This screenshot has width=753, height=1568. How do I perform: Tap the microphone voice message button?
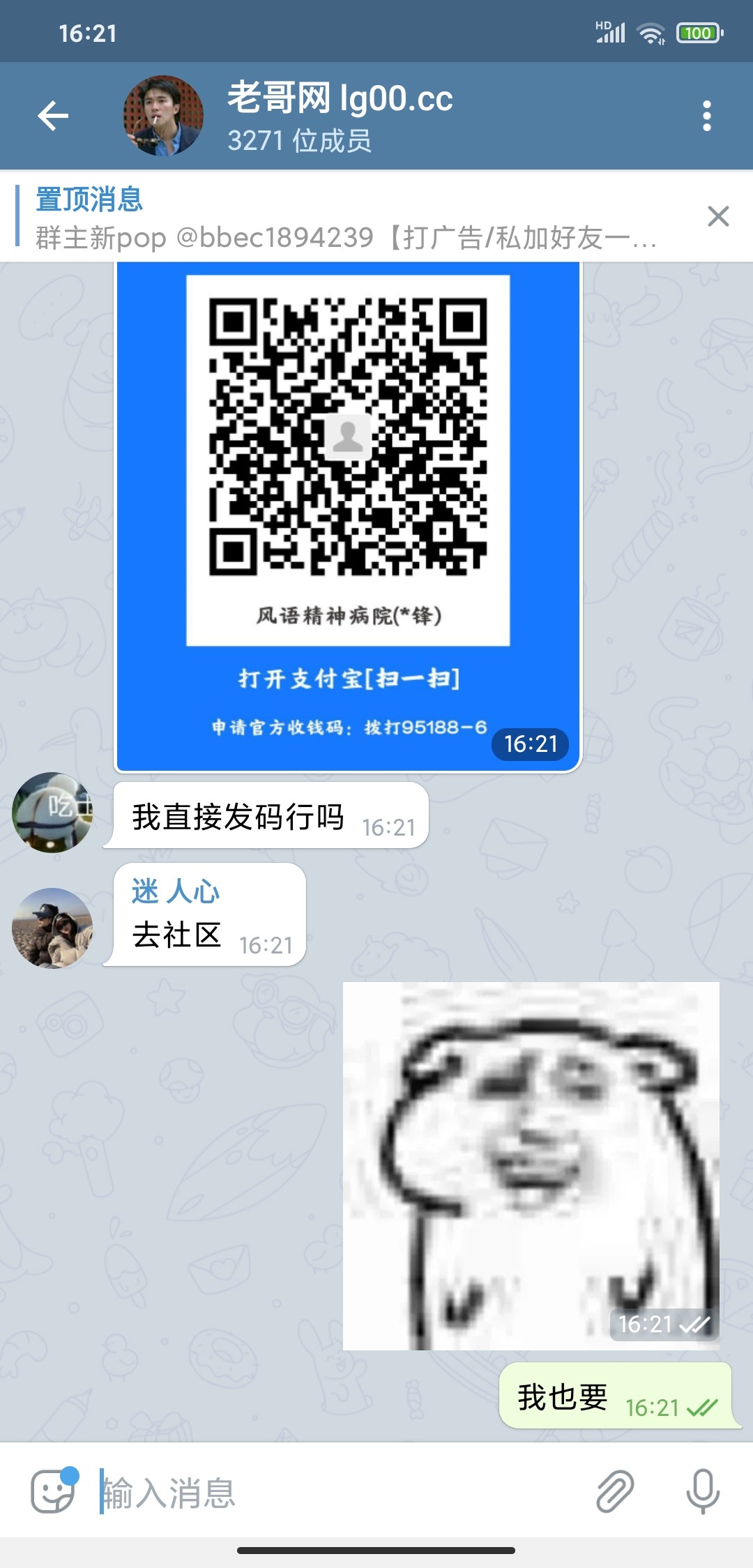click(702, 1492)
